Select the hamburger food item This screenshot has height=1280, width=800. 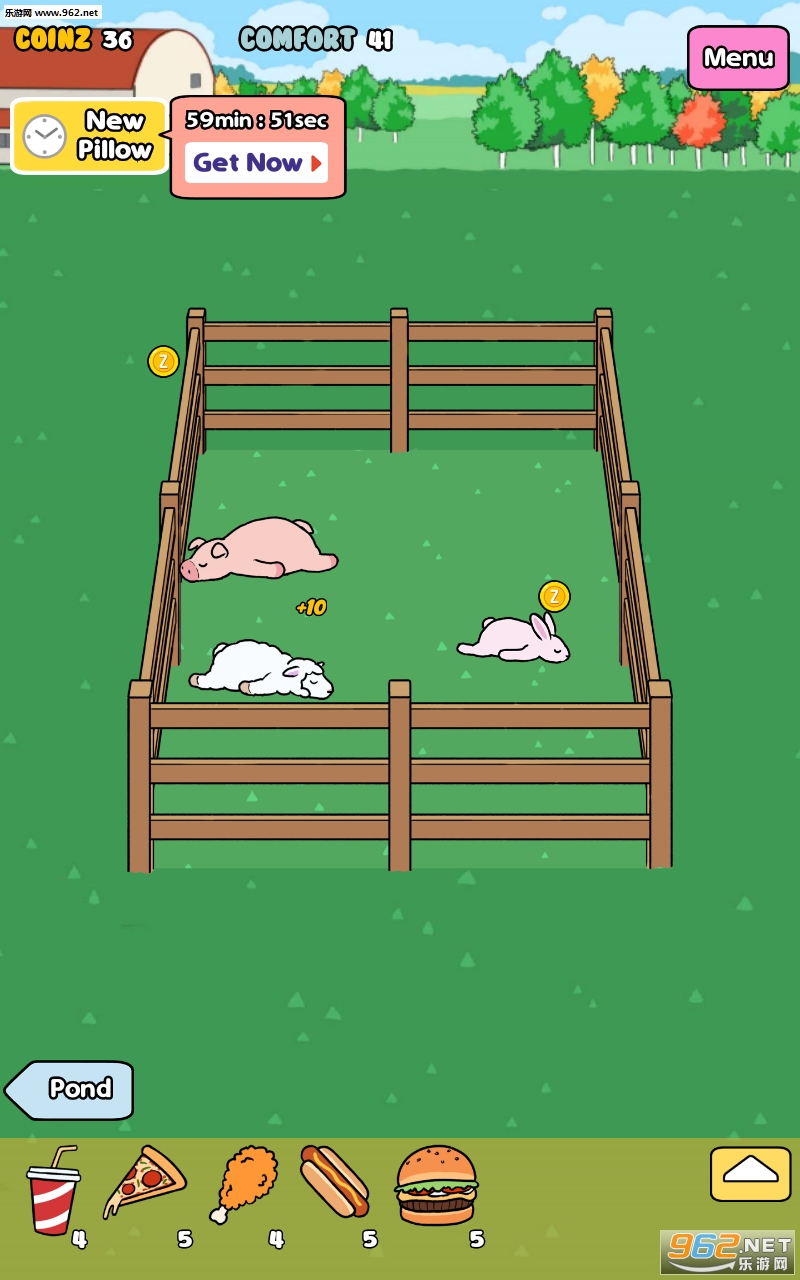[x=436, y=1185]
